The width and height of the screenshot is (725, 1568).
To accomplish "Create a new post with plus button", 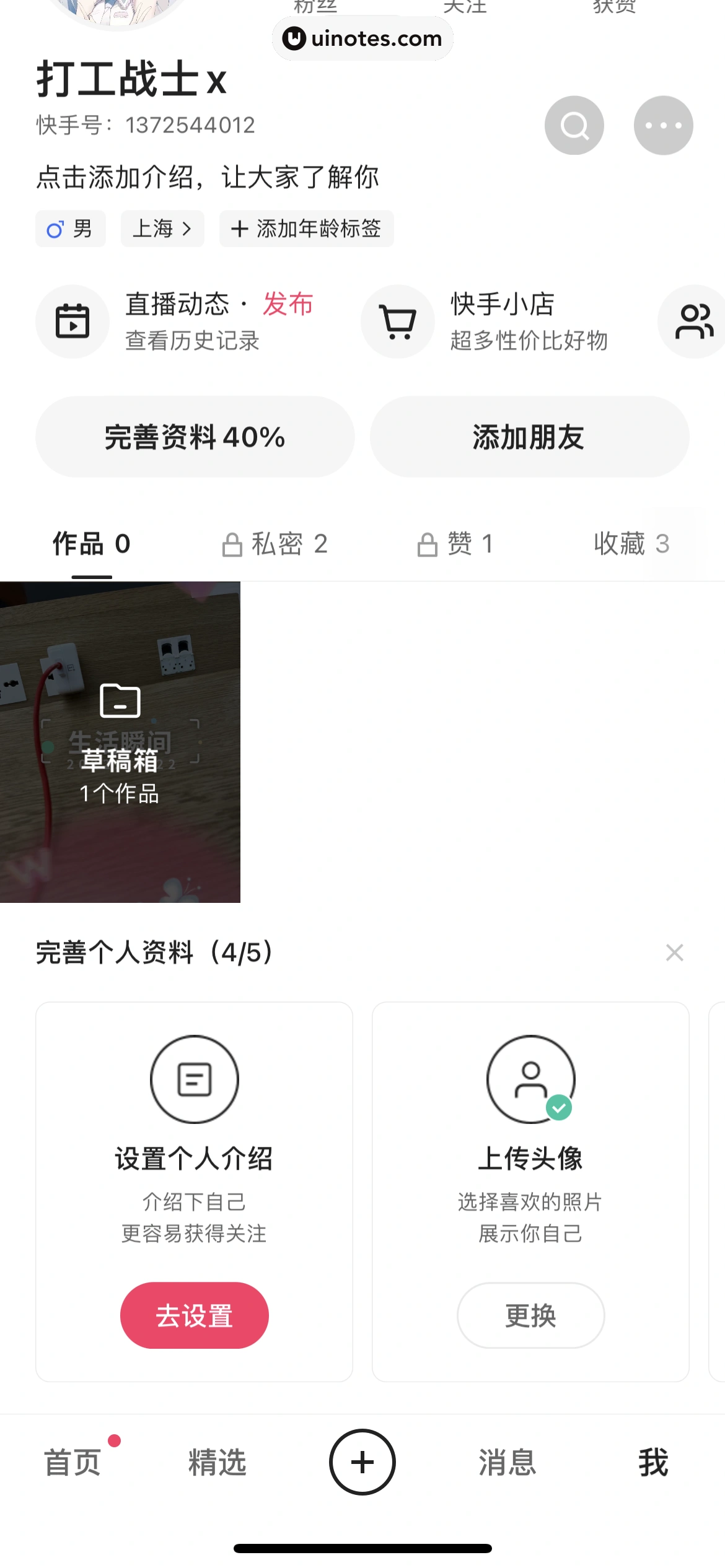I will (x=362, y=1462).
